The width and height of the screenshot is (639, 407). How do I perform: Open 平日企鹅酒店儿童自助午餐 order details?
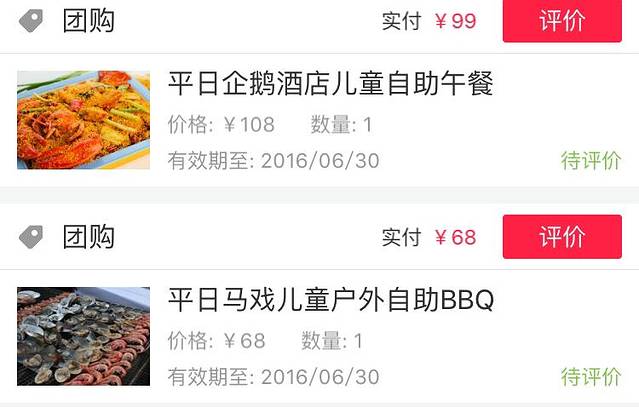[x=330, y=84]
